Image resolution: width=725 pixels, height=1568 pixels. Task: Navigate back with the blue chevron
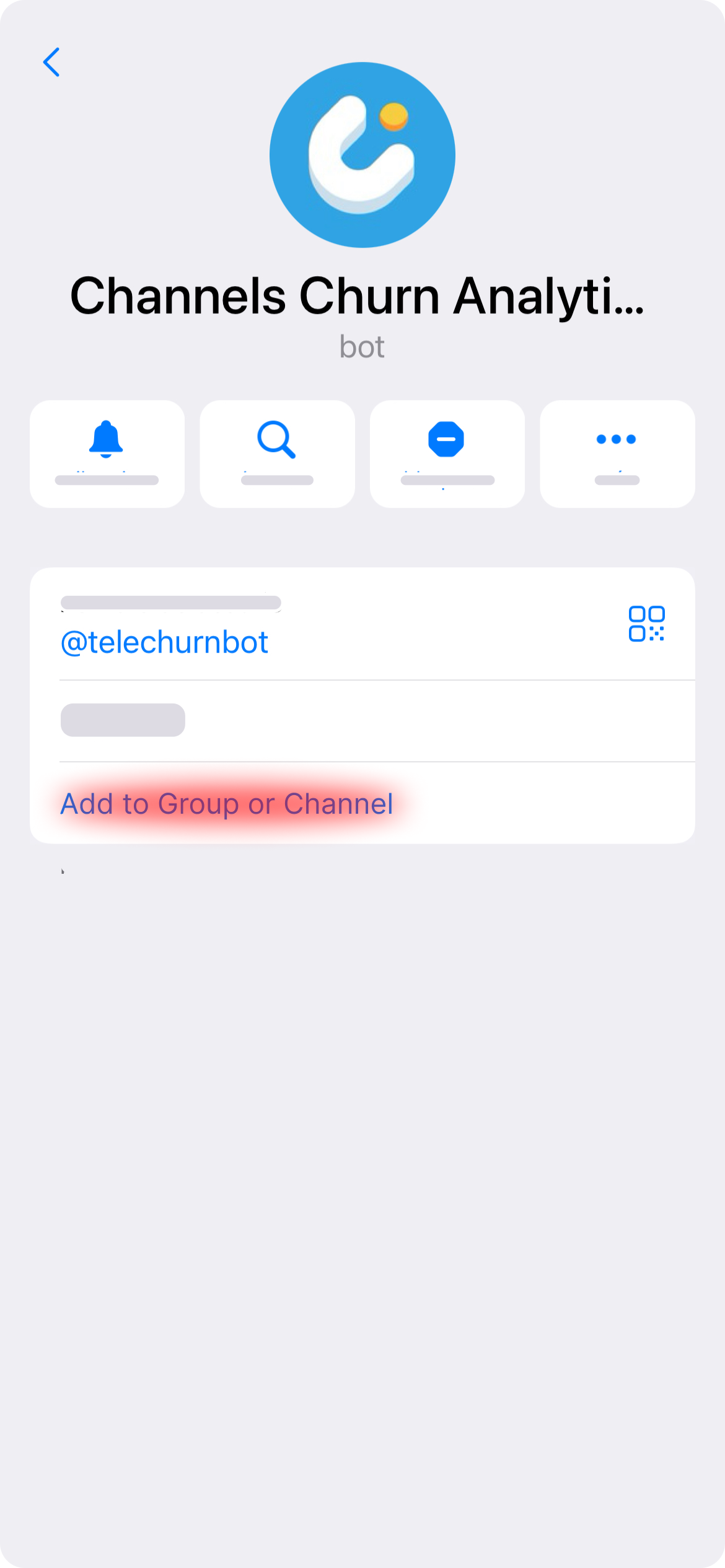[x=52, y=62]
